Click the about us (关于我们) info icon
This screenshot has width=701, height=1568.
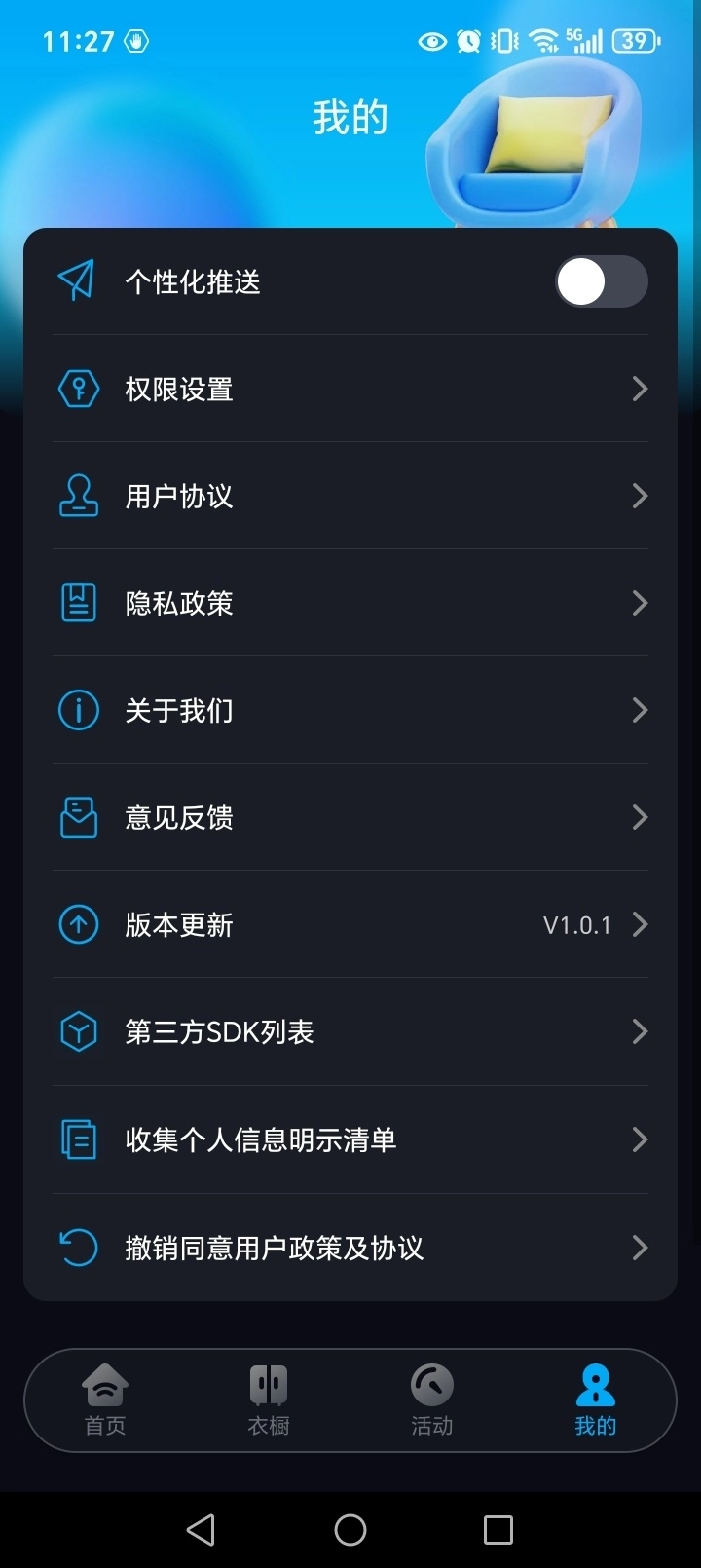78,710
